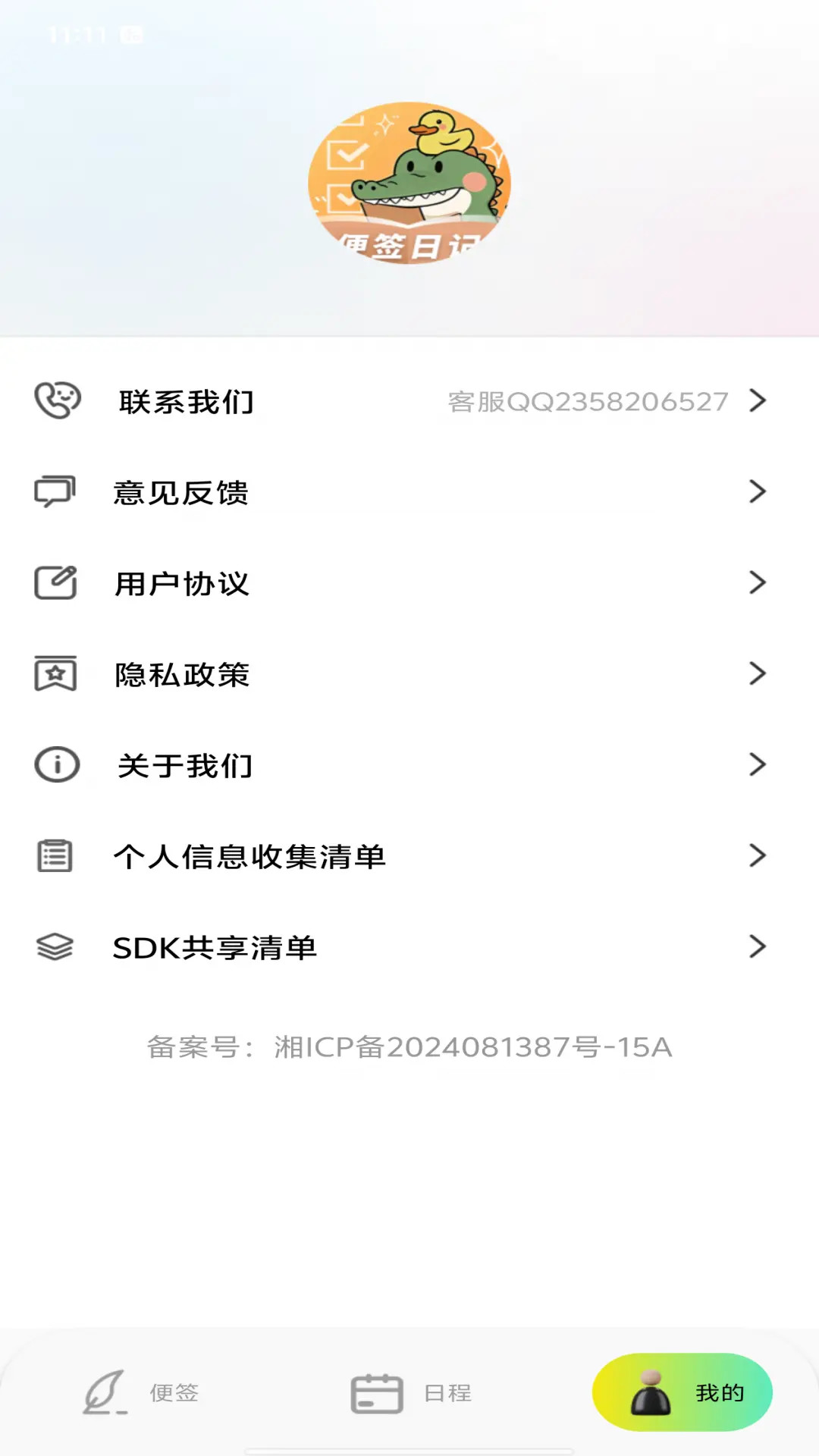The height and width of the screenshot is (1456, 819).
Task: Click the pencil icon next to 用户协议
Action: tap(55, 582)
